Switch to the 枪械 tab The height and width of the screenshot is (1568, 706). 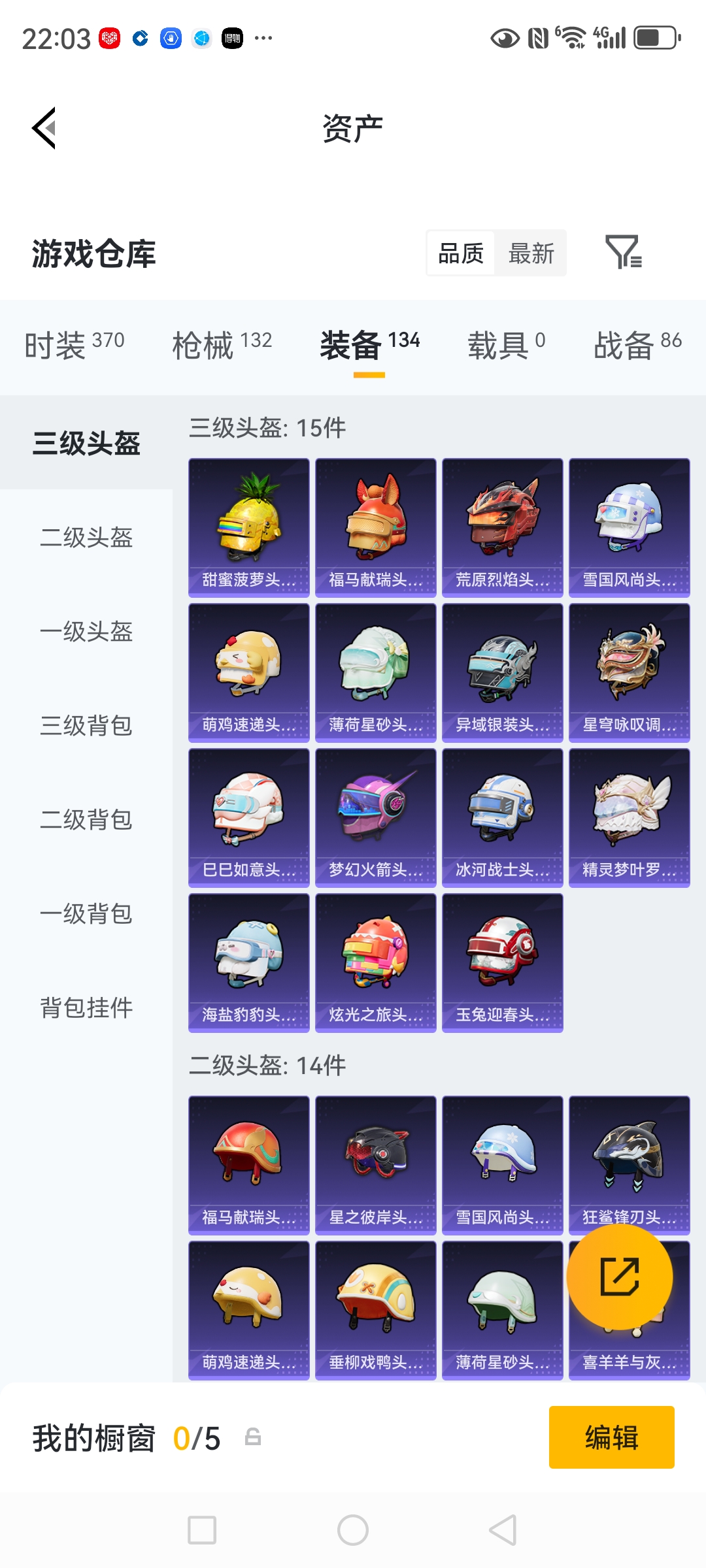[222, 344]
